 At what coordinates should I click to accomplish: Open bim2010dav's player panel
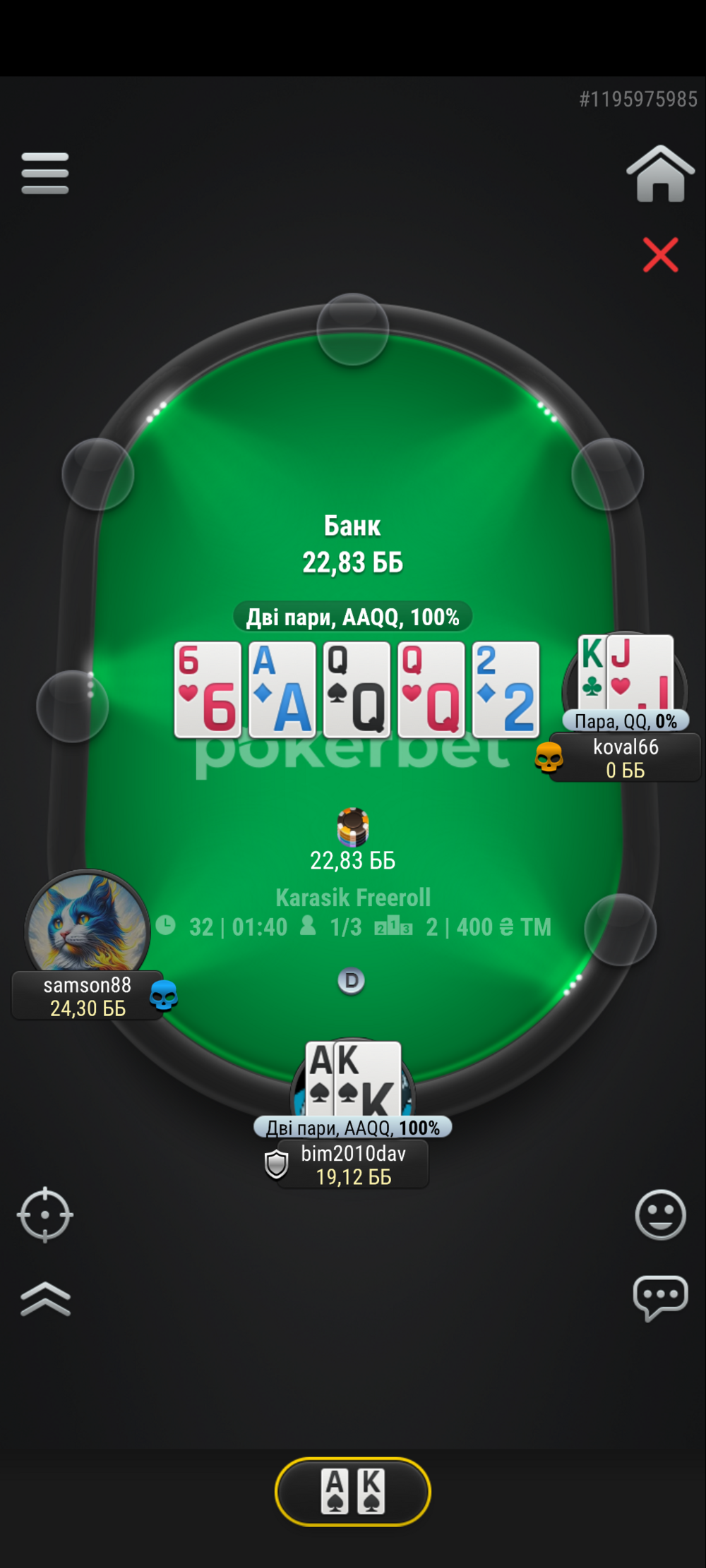tap(353, 1164)
